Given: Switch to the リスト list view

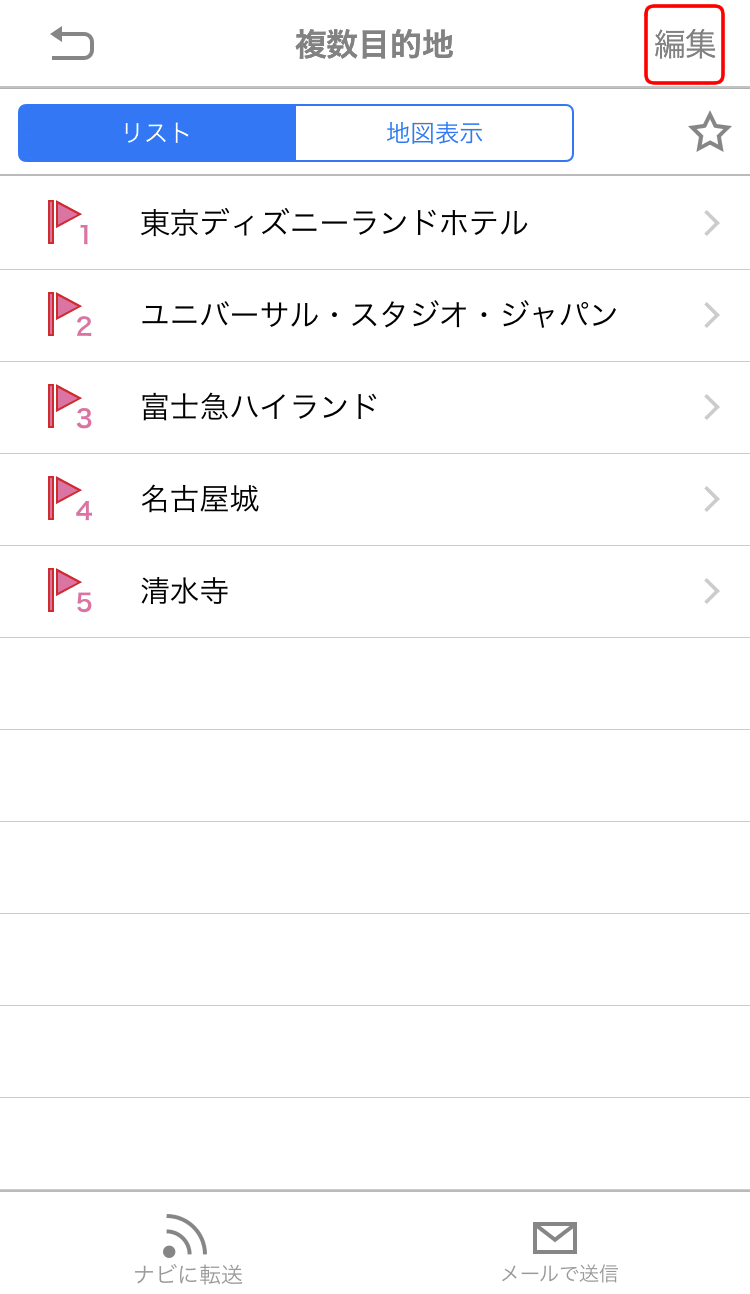Looking at the screenshot, I should coord(157,133).
